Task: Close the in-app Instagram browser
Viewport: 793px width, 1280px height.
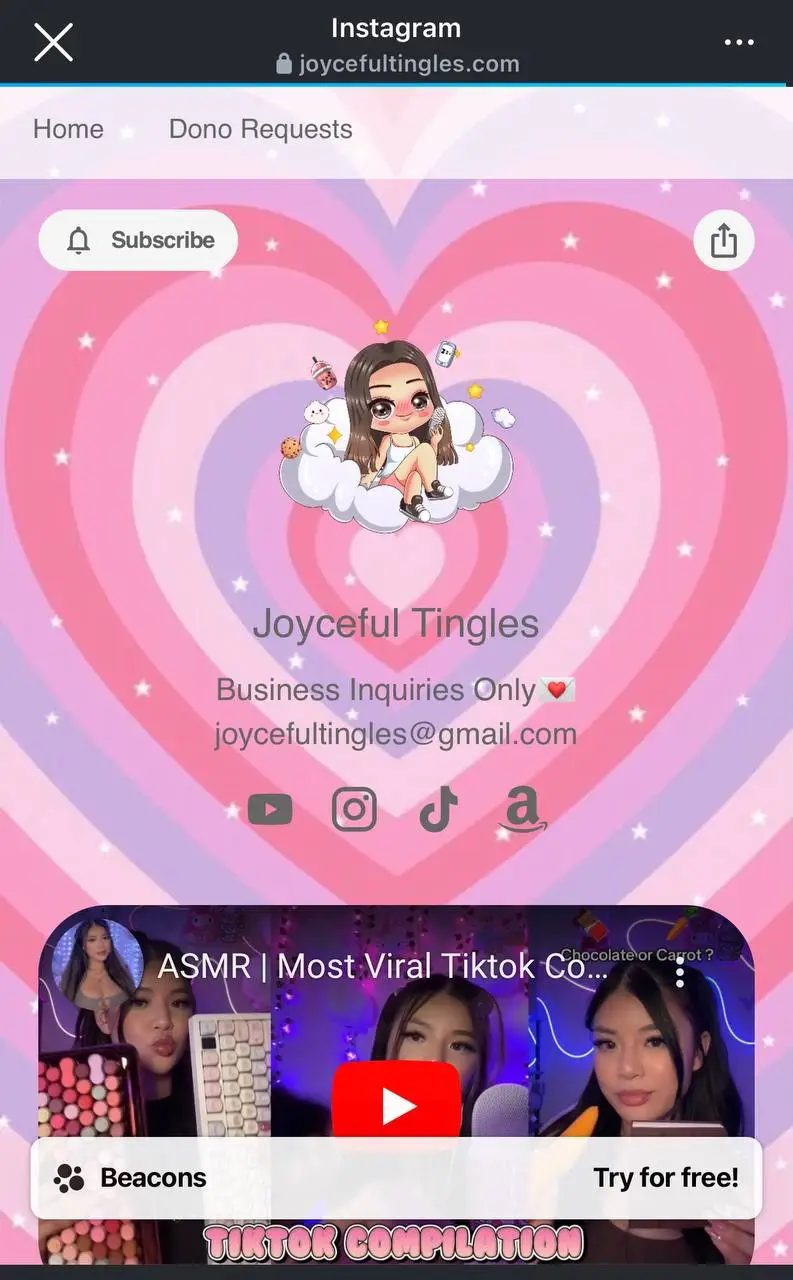Action: click(x=53, y=41)
